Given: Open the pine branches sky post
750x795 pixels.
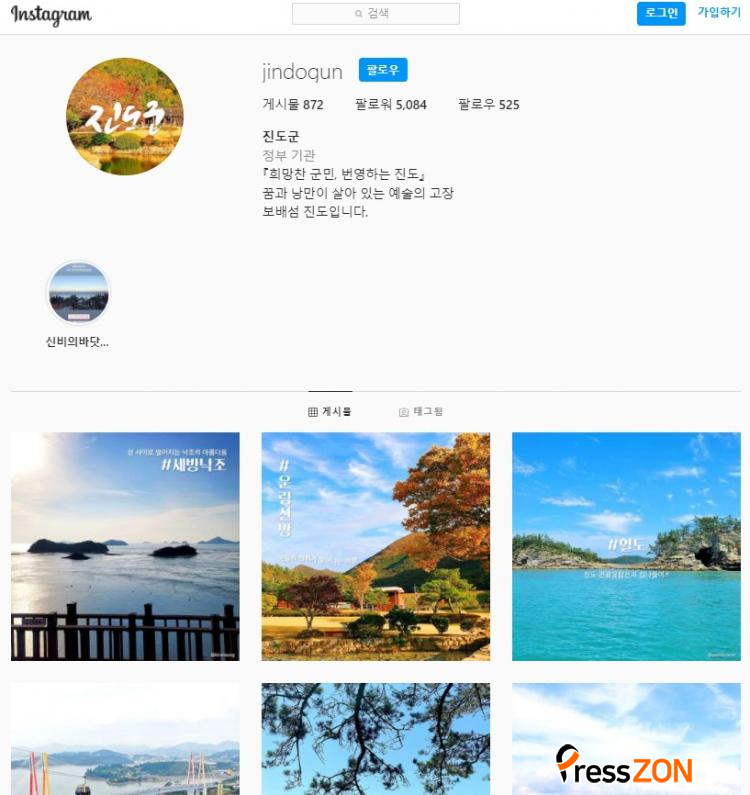Looking at the screenshot, I should (x=375, y=740).
